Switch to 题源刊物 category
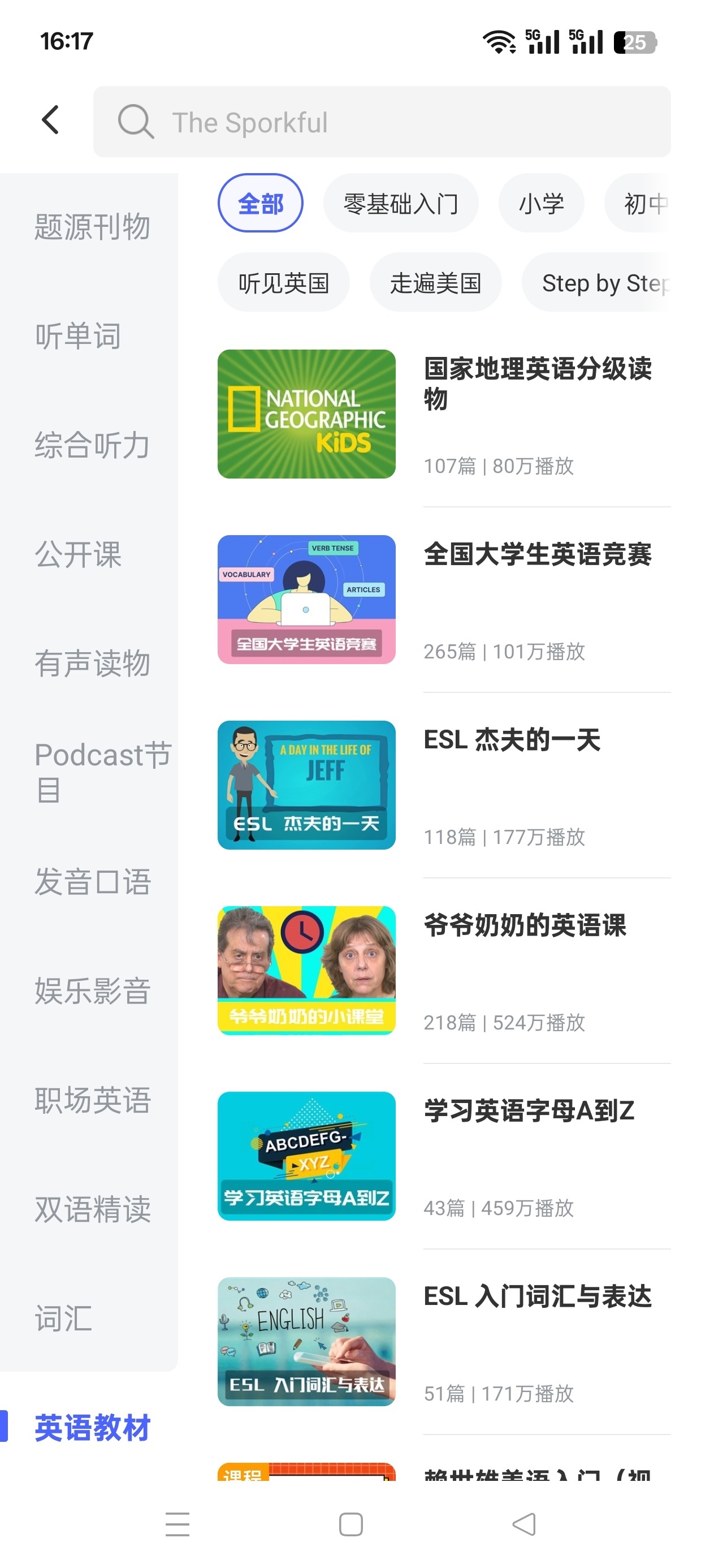Viewport: 701px width, 1568px height. pyautogui.click(x=91, y=227)
